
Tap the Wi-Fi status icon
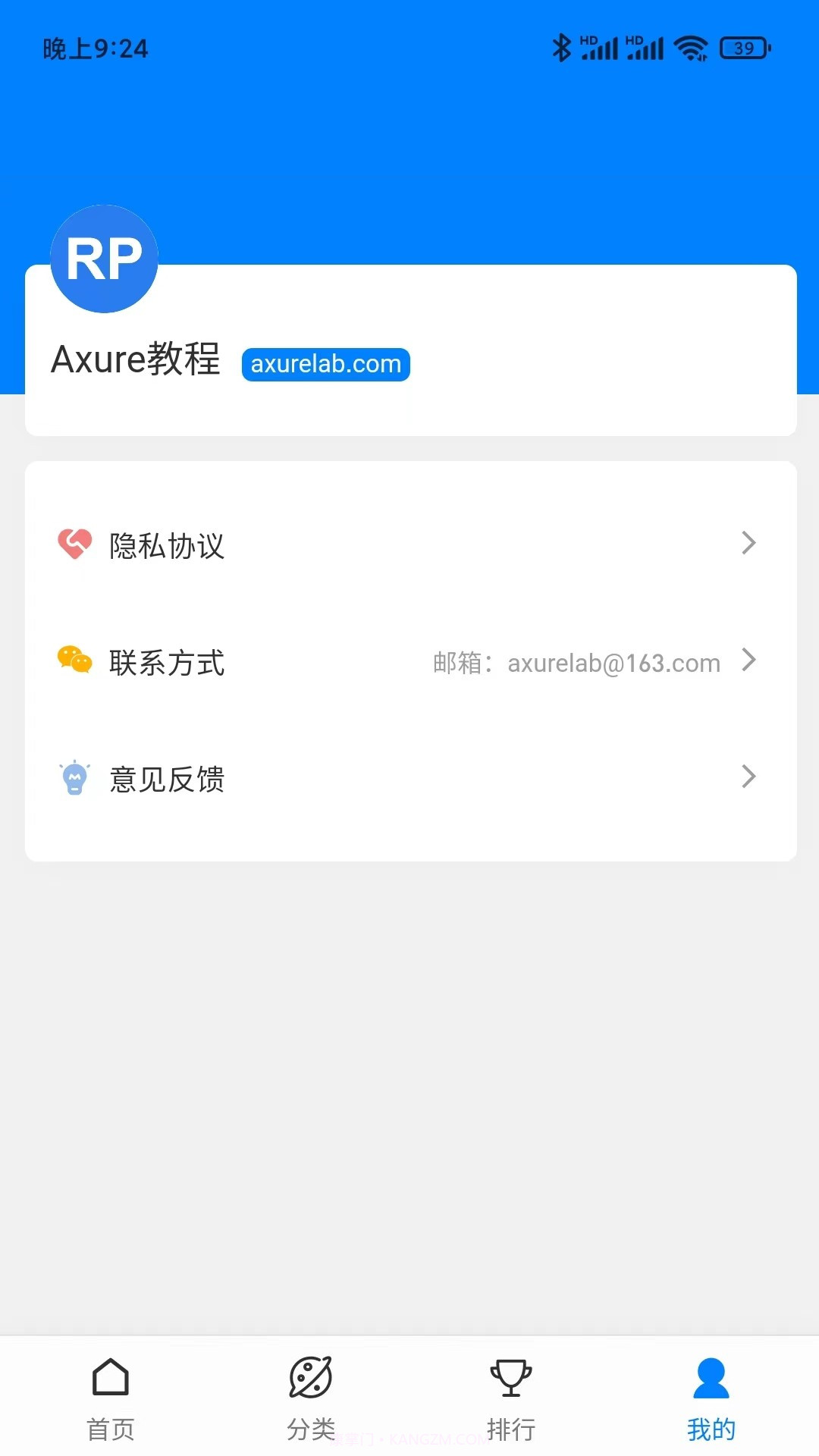pos(691,47)
